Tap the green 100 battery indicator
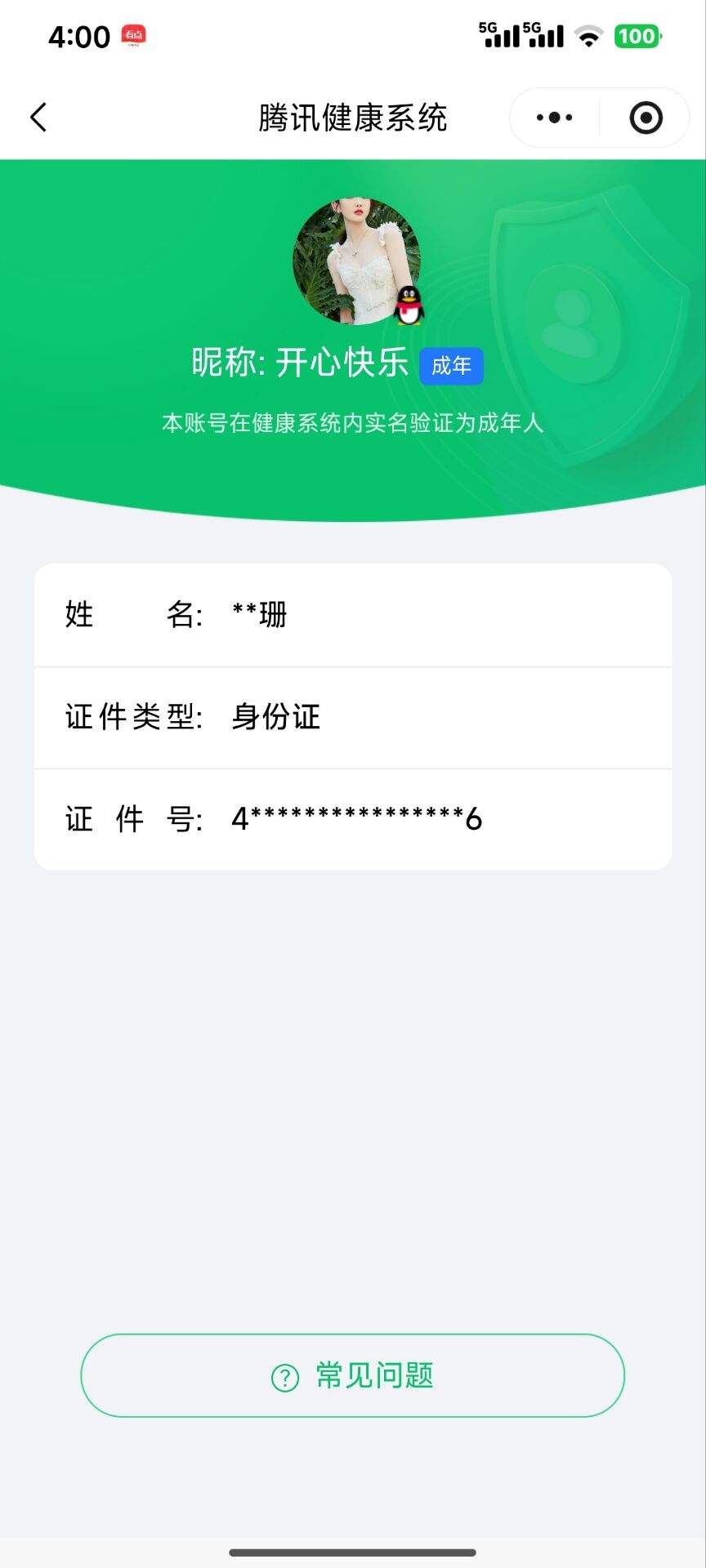The image size is (706, 1568). click(637, 36)
